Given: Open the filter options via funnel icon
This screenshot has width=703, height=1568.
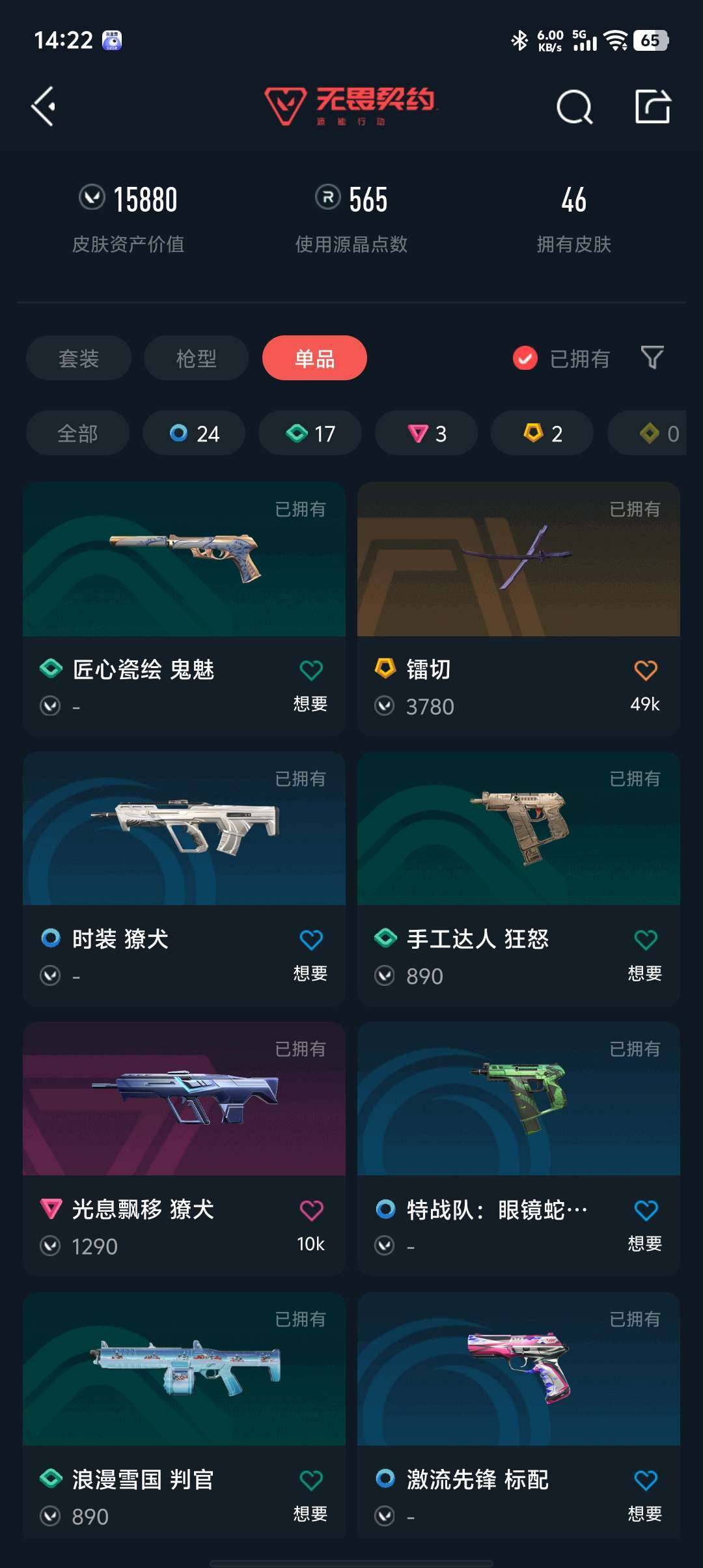Looking at the screenshot, I should [x=652, y=358].
